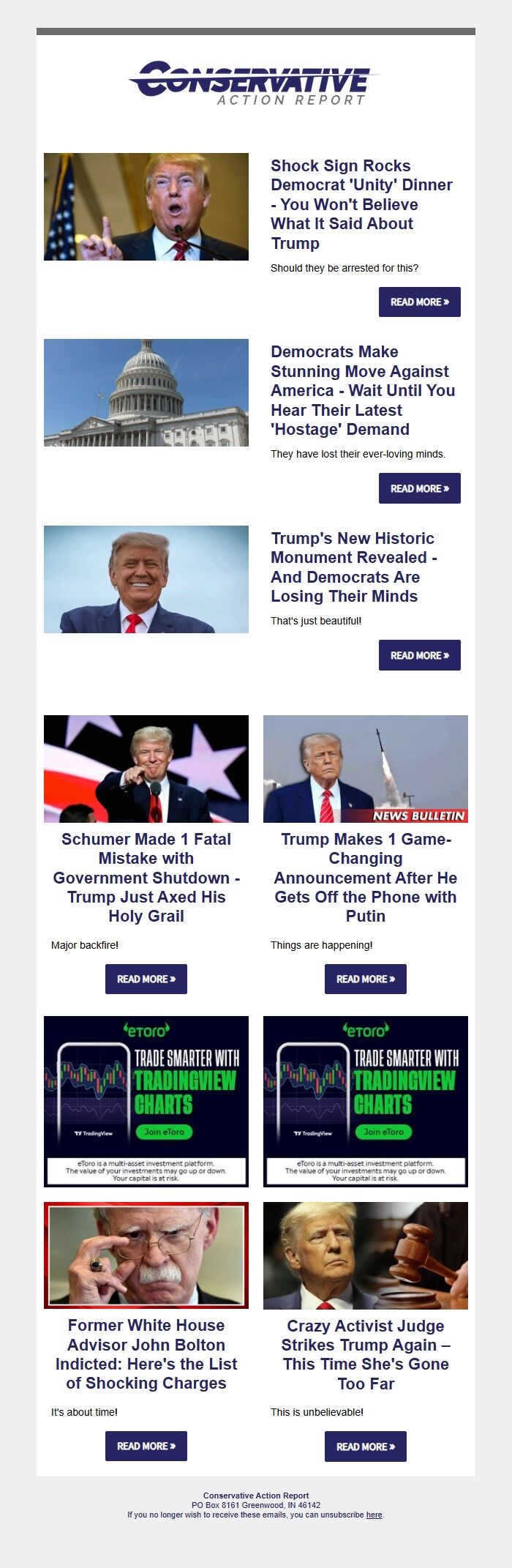
Task: Open the Trump and gavel image
Action: pyautogui.click(x=365, y=1255)
